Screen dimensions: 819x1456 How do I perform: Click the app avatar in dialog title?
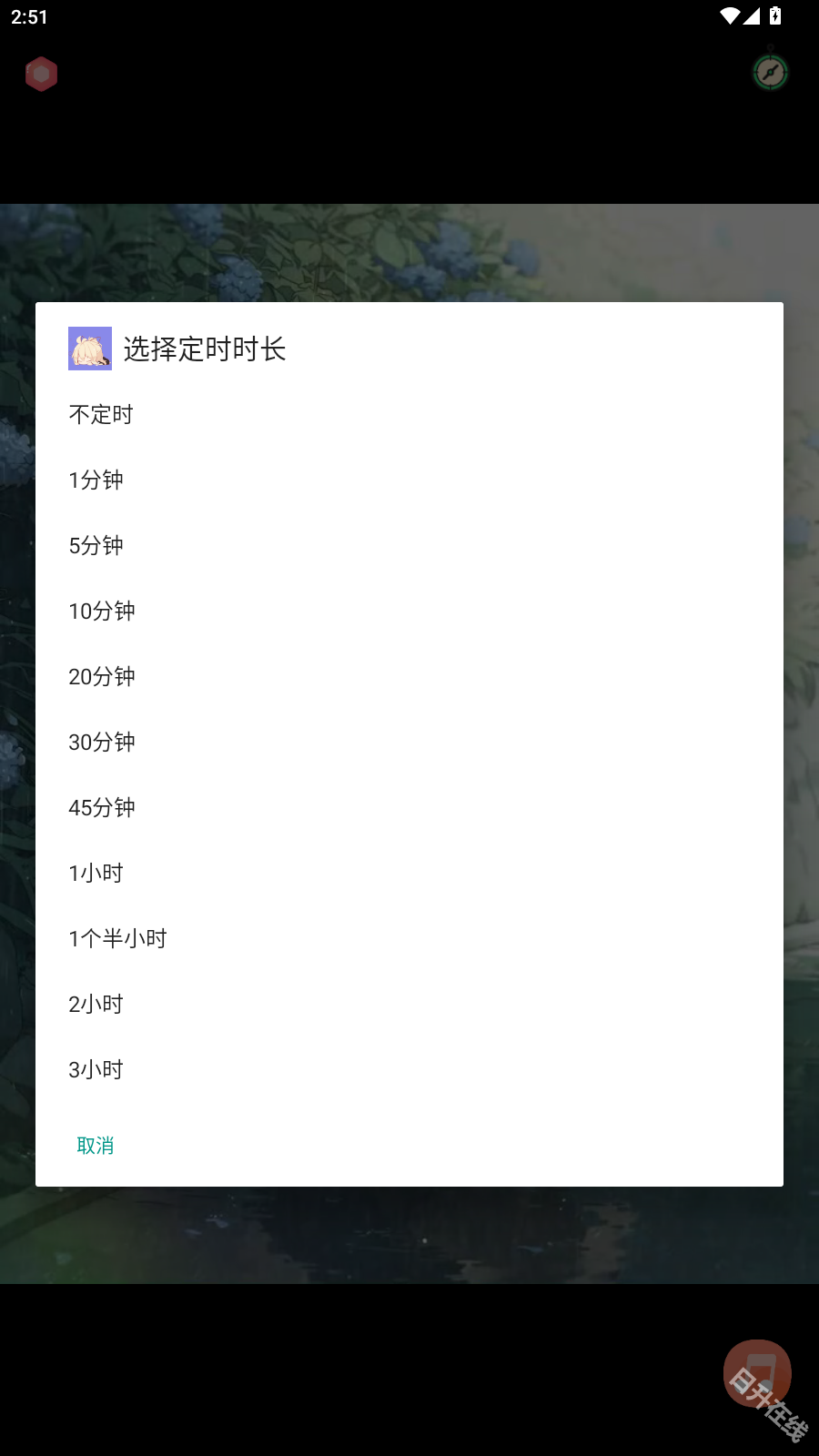(89, 348)
